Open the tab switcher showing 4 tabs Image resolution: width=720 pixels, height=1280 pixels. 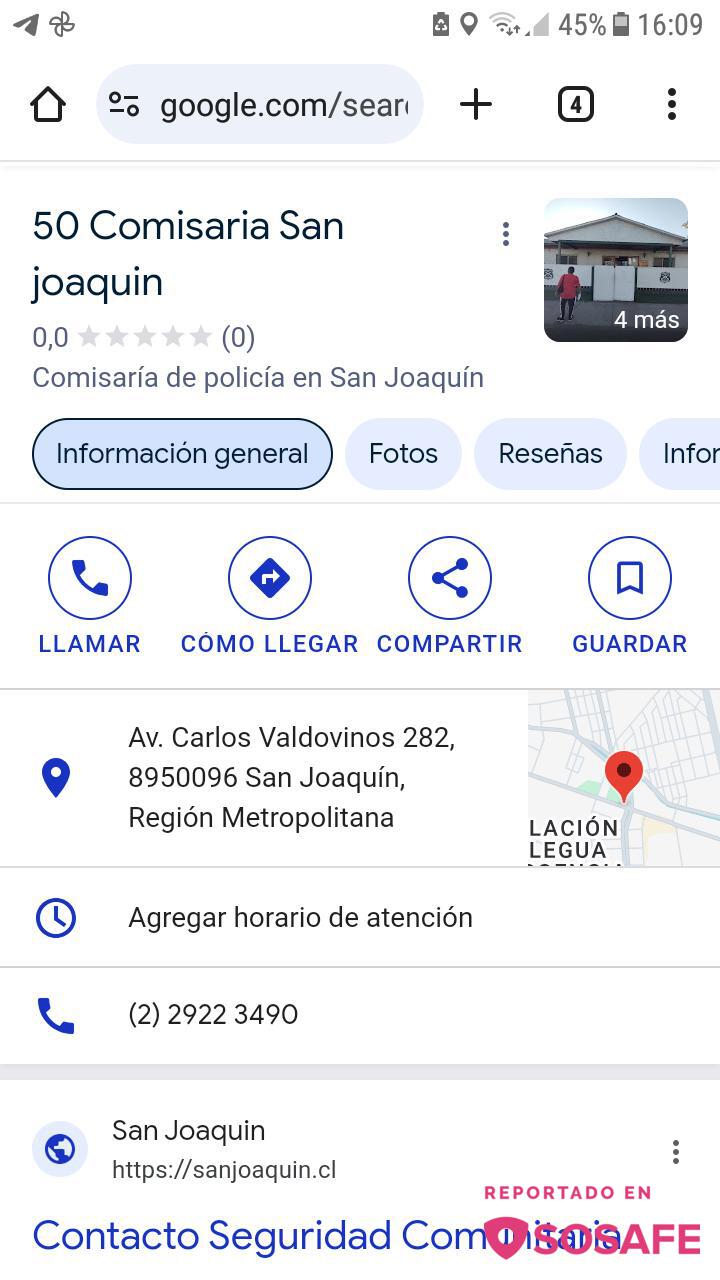point(575,104)
